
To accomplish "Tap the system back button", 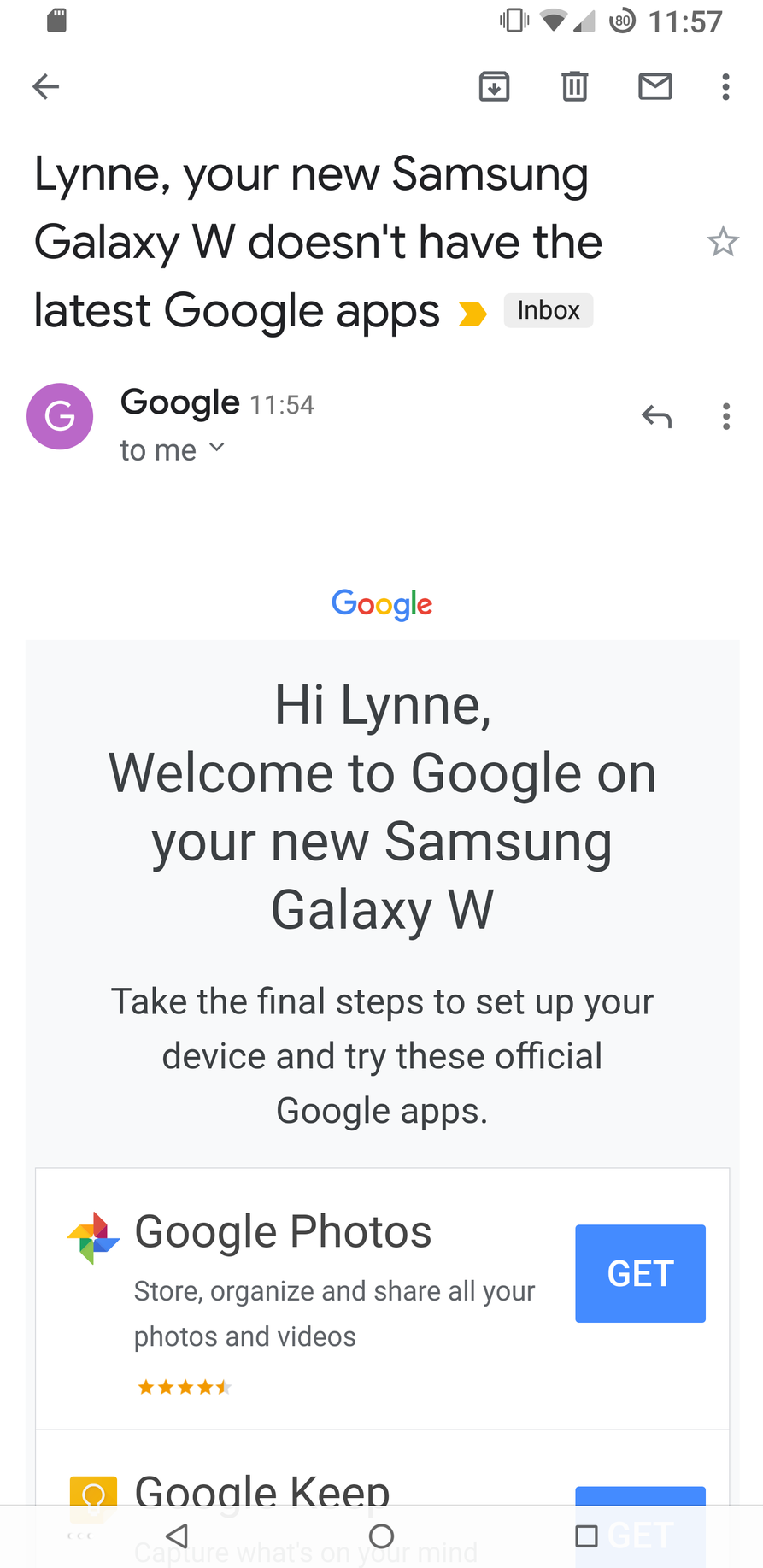I will point(177,1536).
